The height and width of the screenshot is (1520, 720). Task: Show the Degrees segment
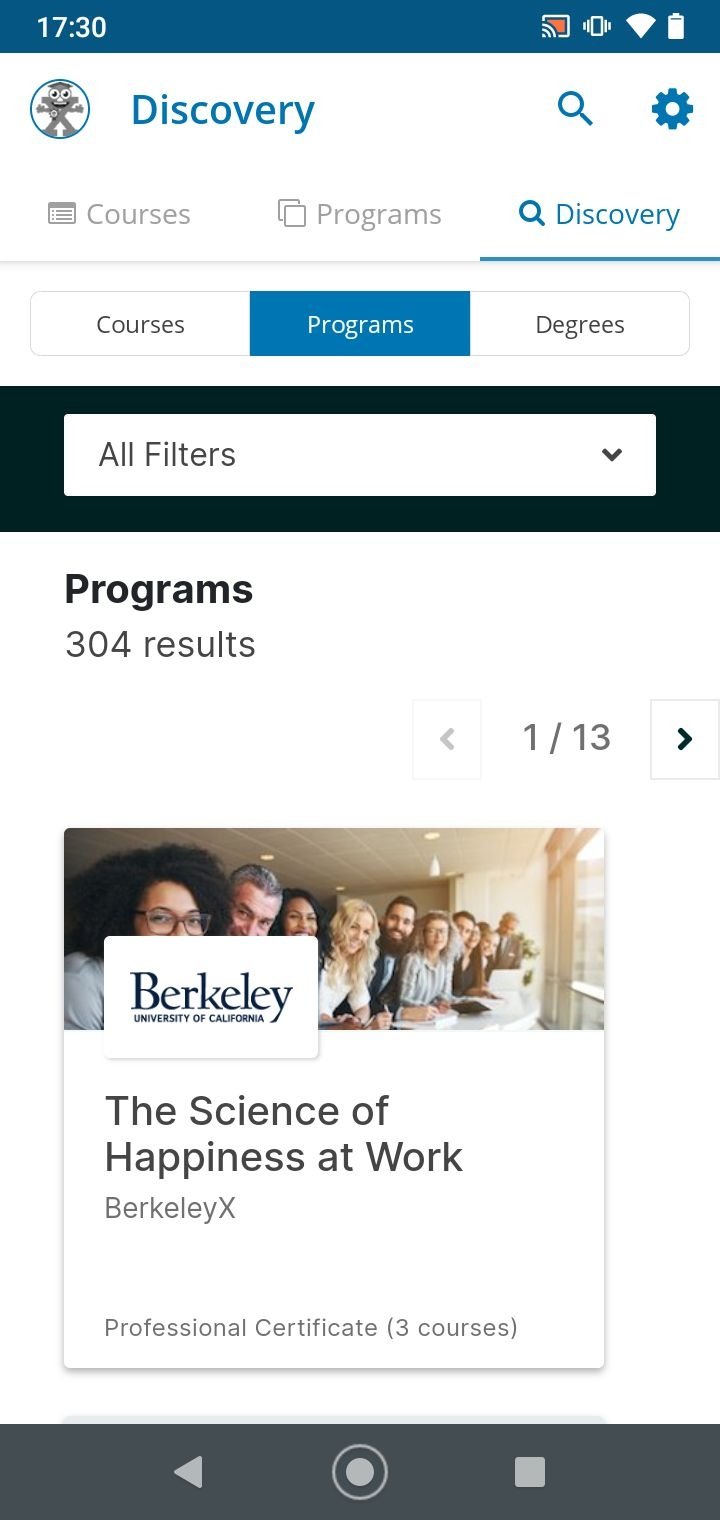580,324
